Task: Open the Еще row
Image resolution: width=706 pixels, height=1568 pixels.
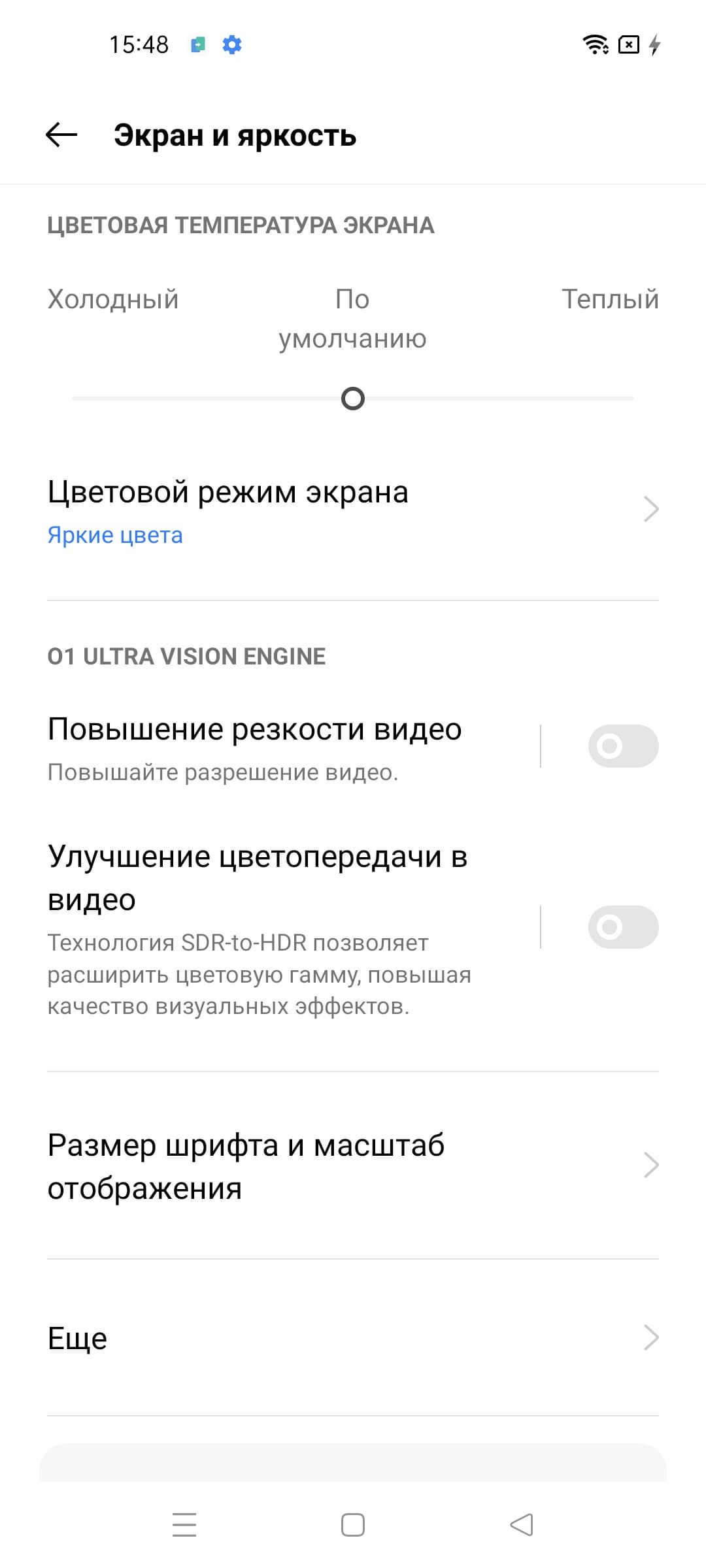Action: 353,1339
